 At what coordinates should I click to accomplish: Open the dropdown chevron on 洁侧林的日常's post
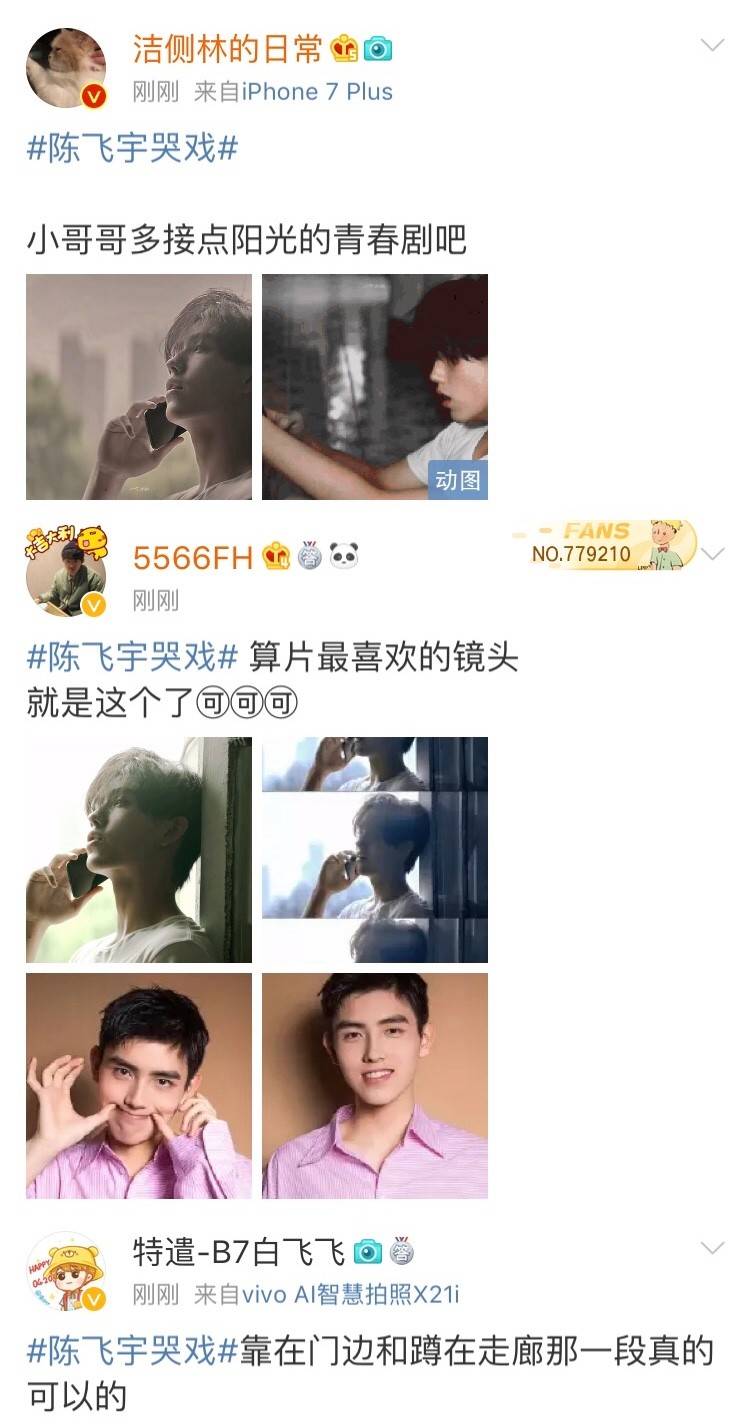pyautogui.click(x=712, y=46)
